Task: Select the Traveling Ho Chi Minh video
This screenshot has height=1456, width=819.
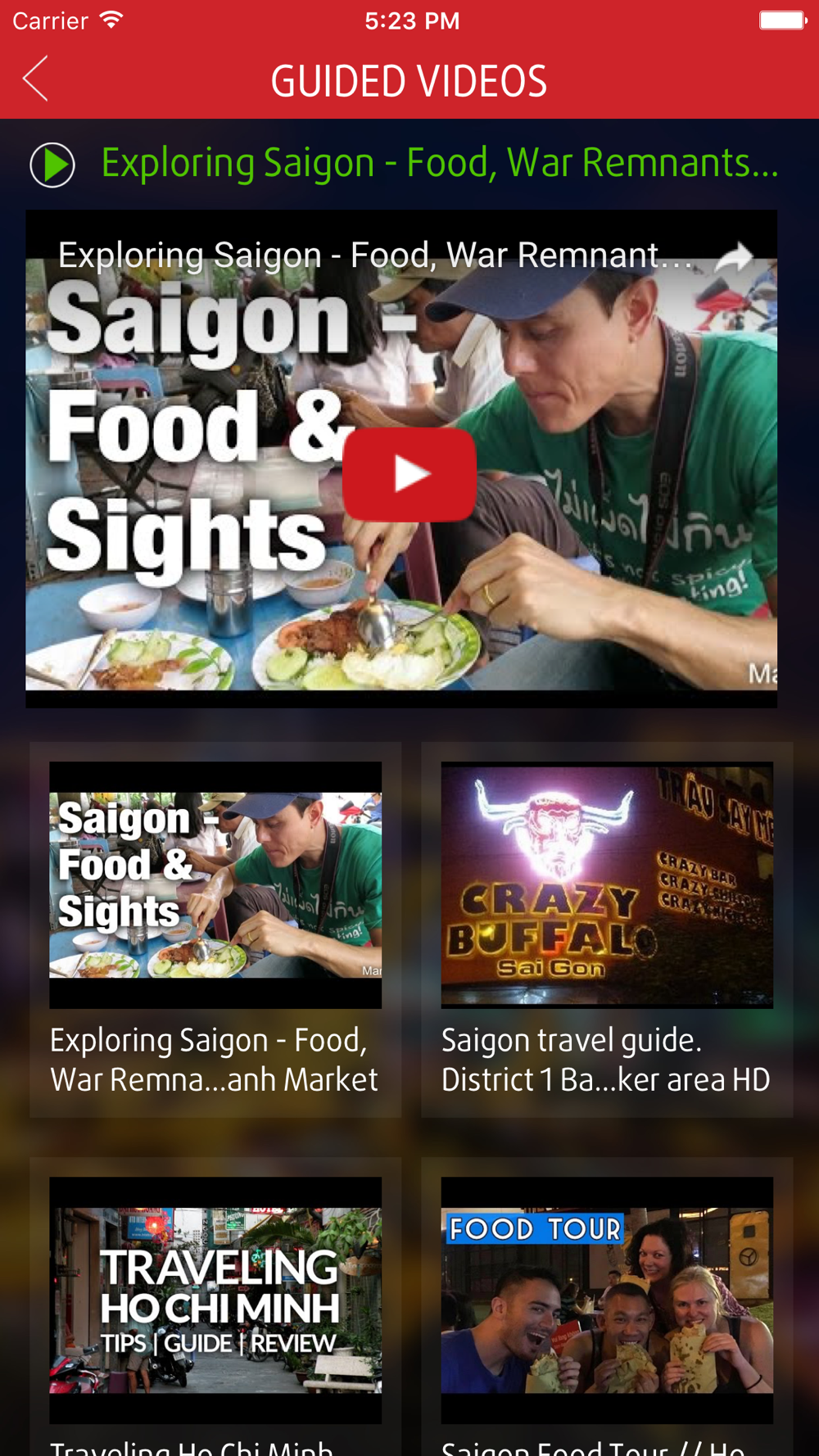Action: (x=215, y=1306)
